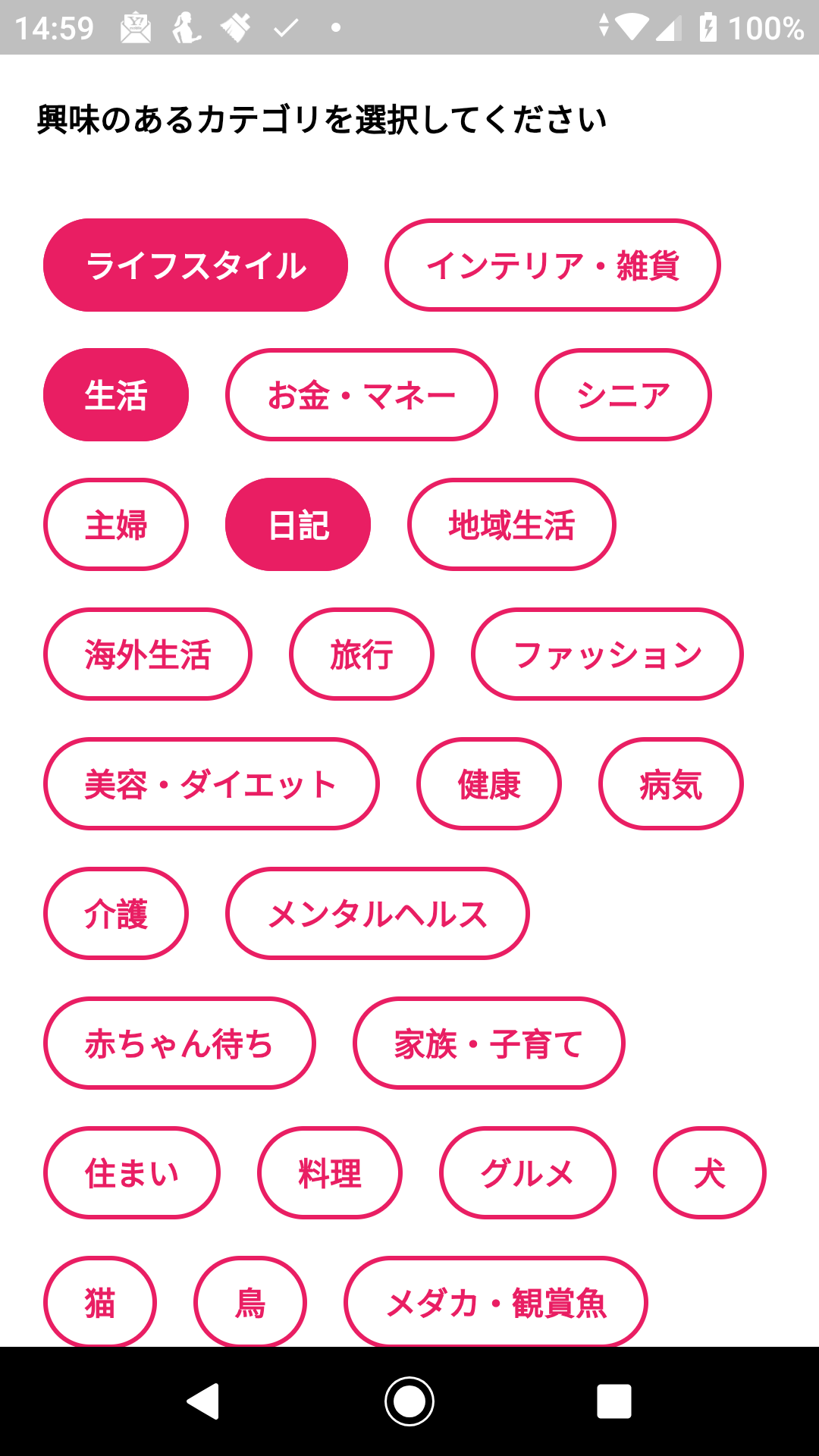Select the 健康 category chip
Viewport: 819px width, 1456px height.
[489, 784]
